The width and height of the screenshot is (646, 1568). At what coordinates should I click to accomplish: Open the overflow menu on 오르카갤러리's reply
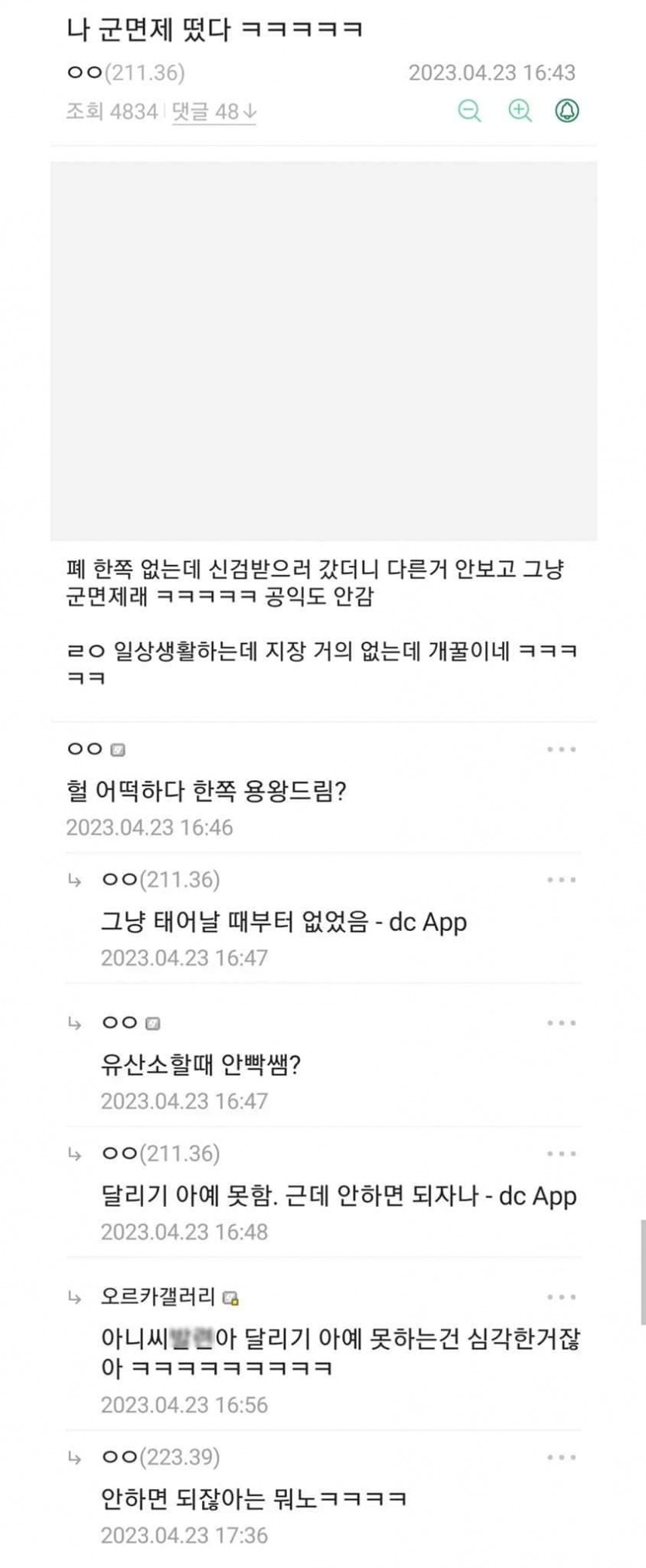click(561, 1297)
